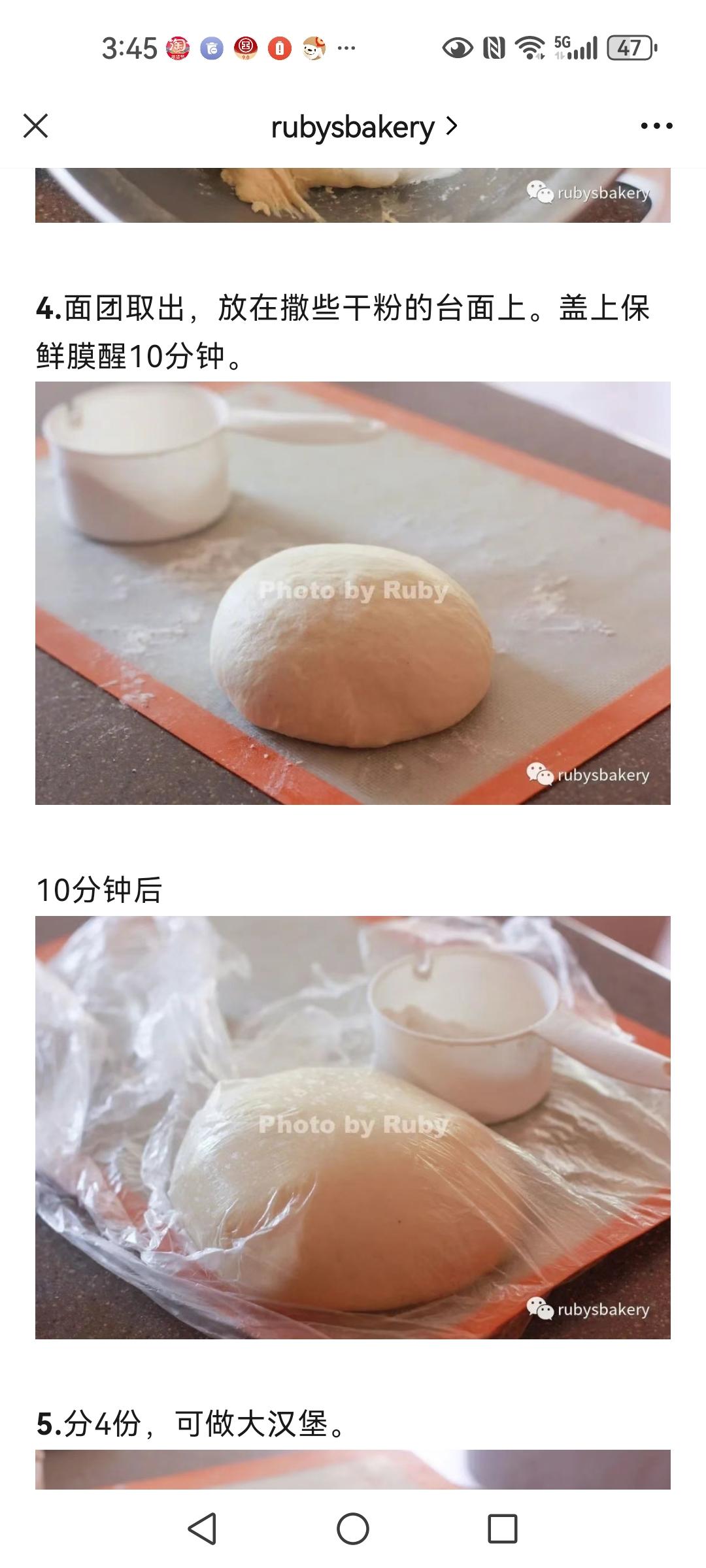Toggle eye comfort mode from status bar

pyautogui.click(x=458, y=47)
